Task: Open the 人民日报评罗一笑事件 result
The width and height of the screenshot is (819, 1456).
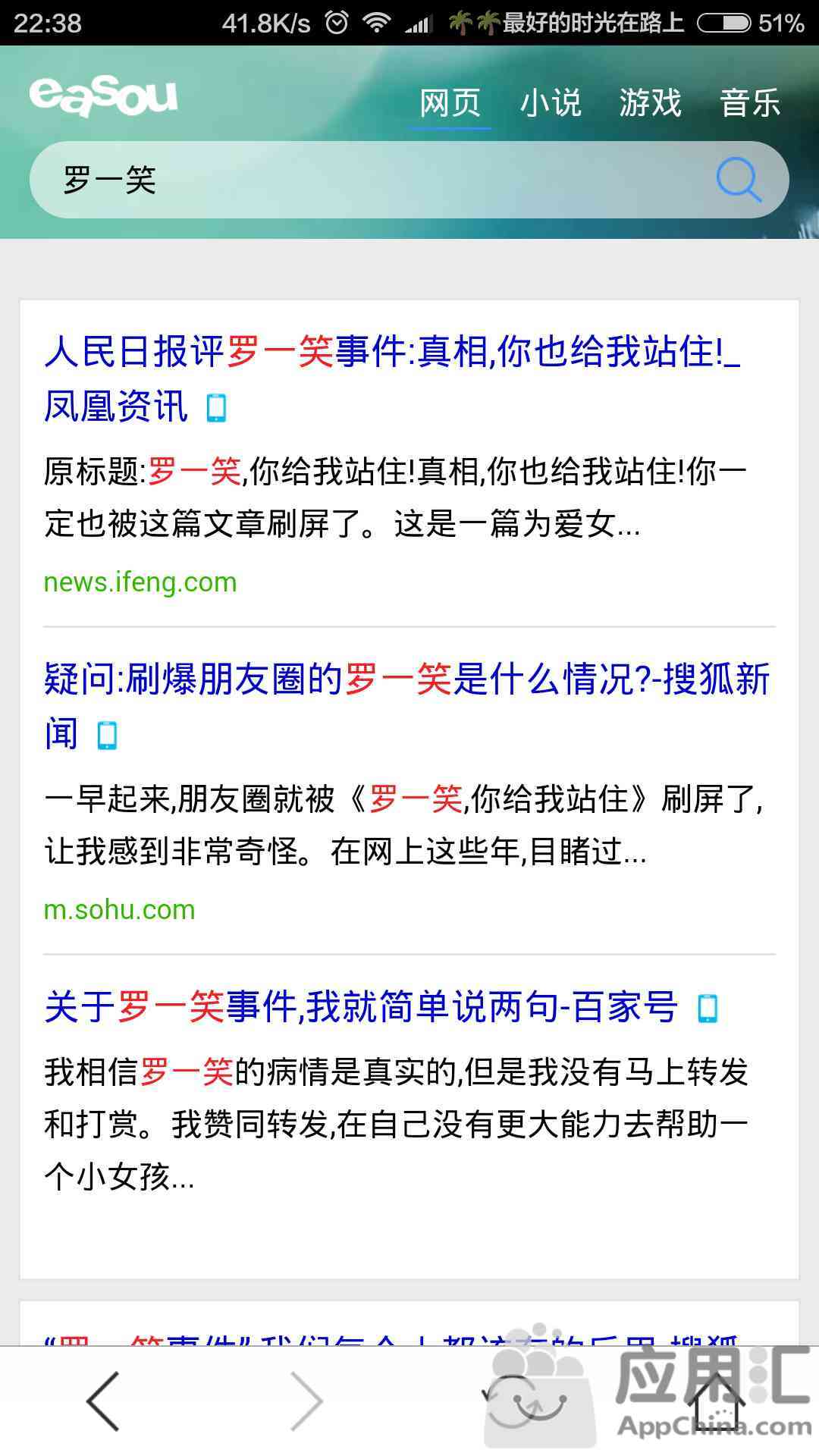Action: coord(393,378)
